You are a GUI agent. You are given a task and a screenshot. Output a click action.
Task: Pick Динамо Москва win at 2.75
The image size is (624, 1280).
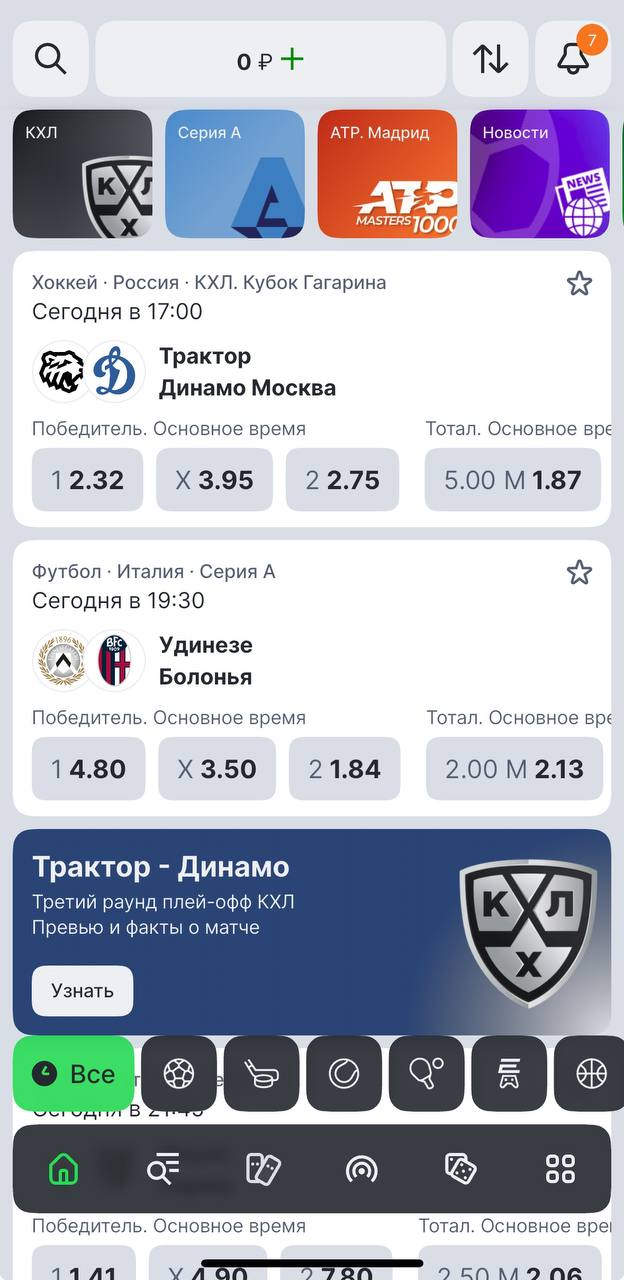[x=342, y=480]
